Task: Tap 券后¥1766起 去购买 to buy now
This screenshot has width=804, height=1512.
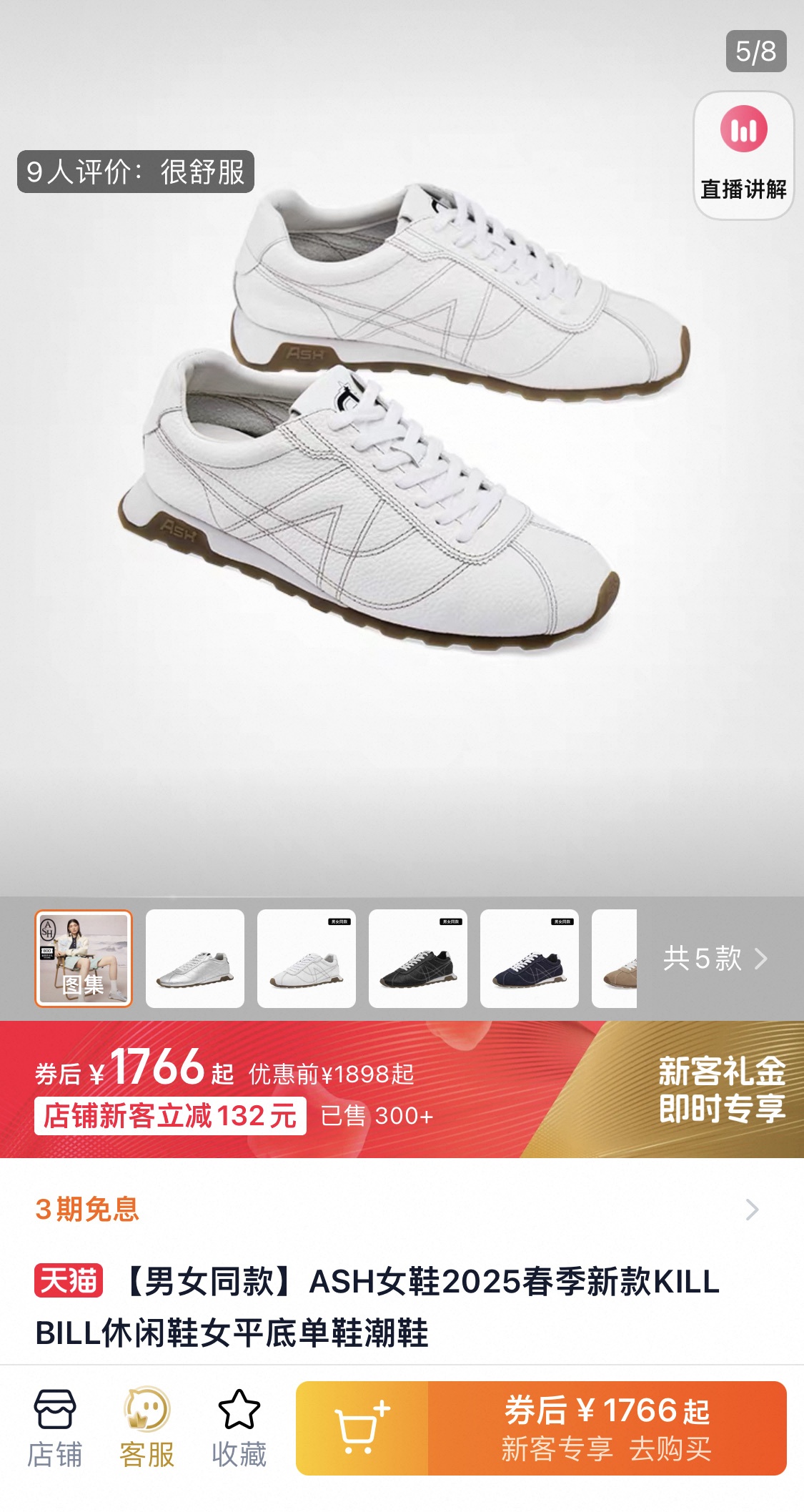Action: point(607,1428)
